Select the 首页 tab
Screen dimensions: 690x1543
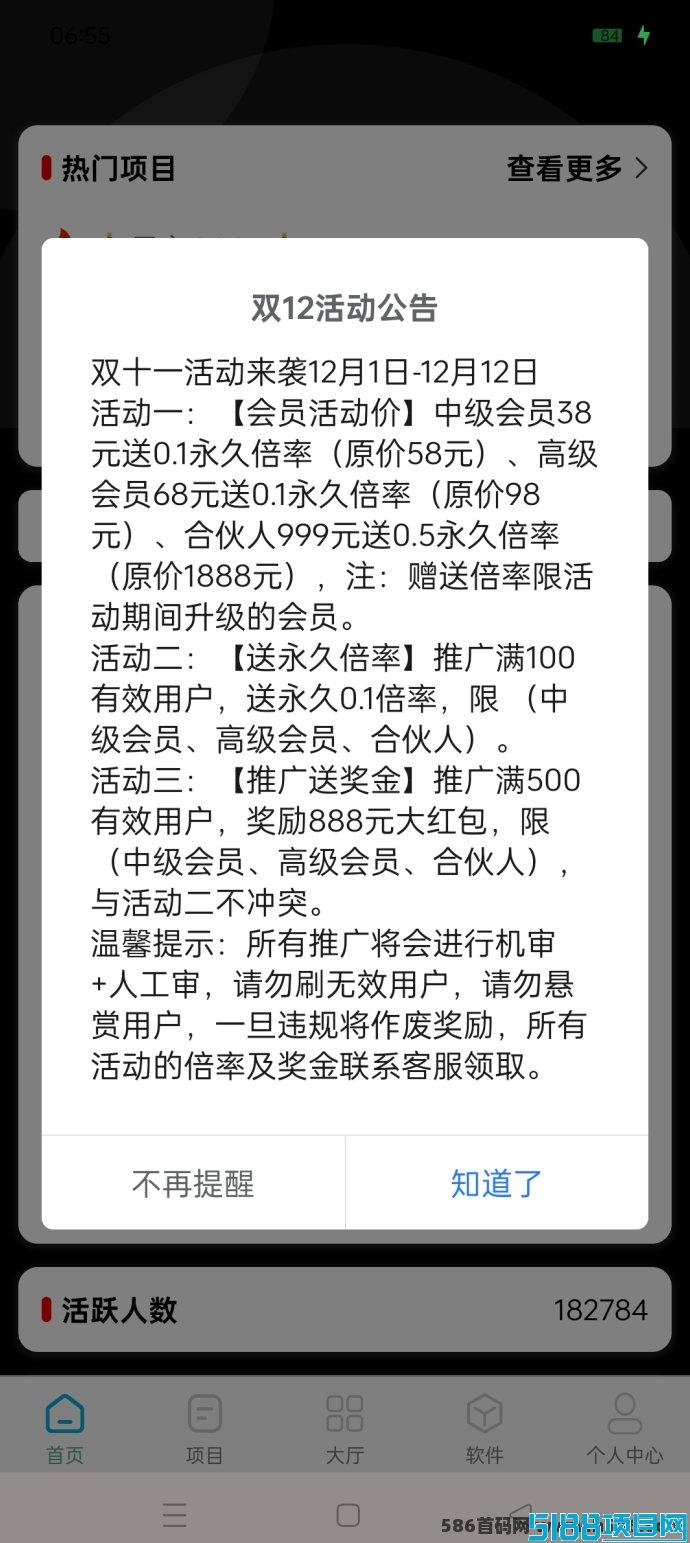pyautogui.click(x=65, y=1428)
